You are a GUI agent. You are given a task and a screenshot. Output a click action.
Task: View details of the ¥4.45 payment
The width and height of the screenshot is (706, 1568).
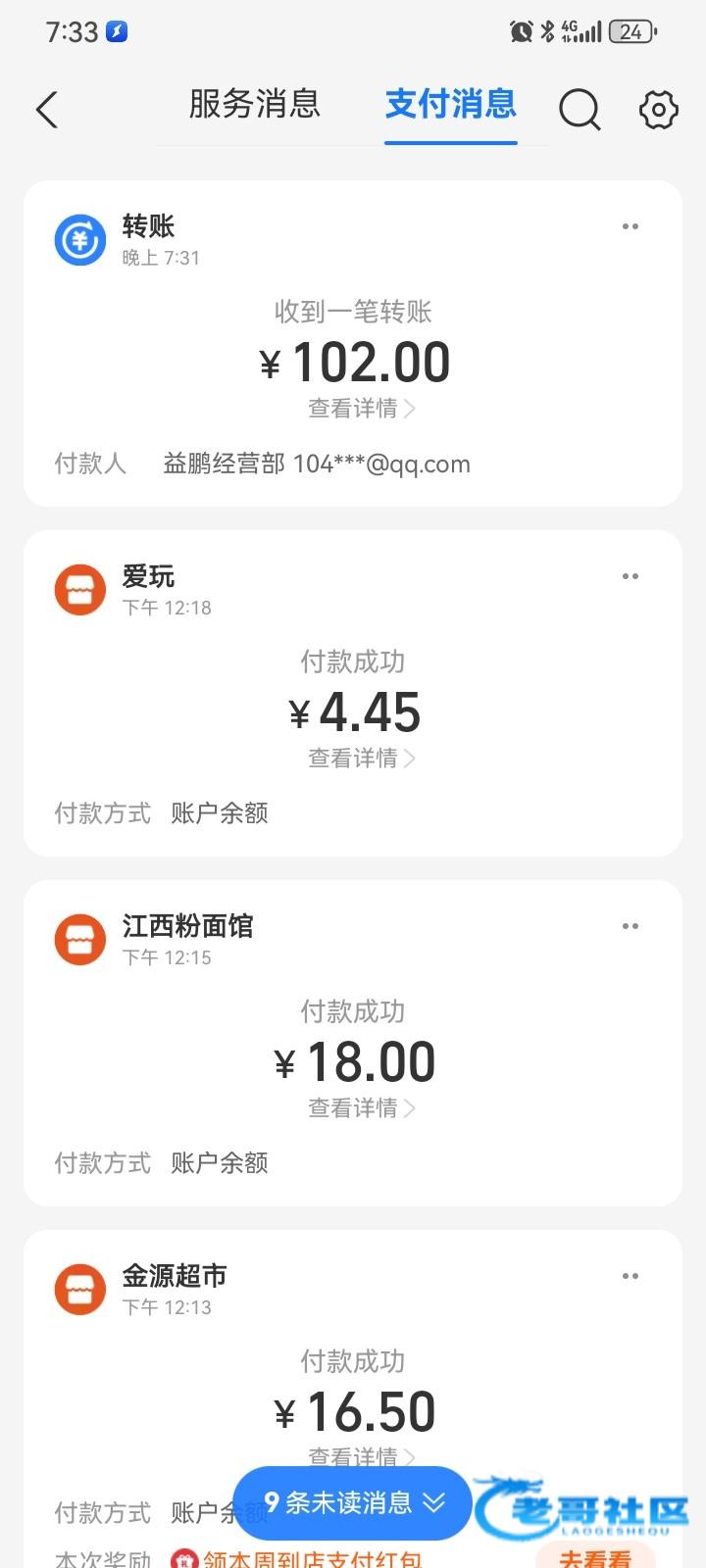[x=361, y=758]
